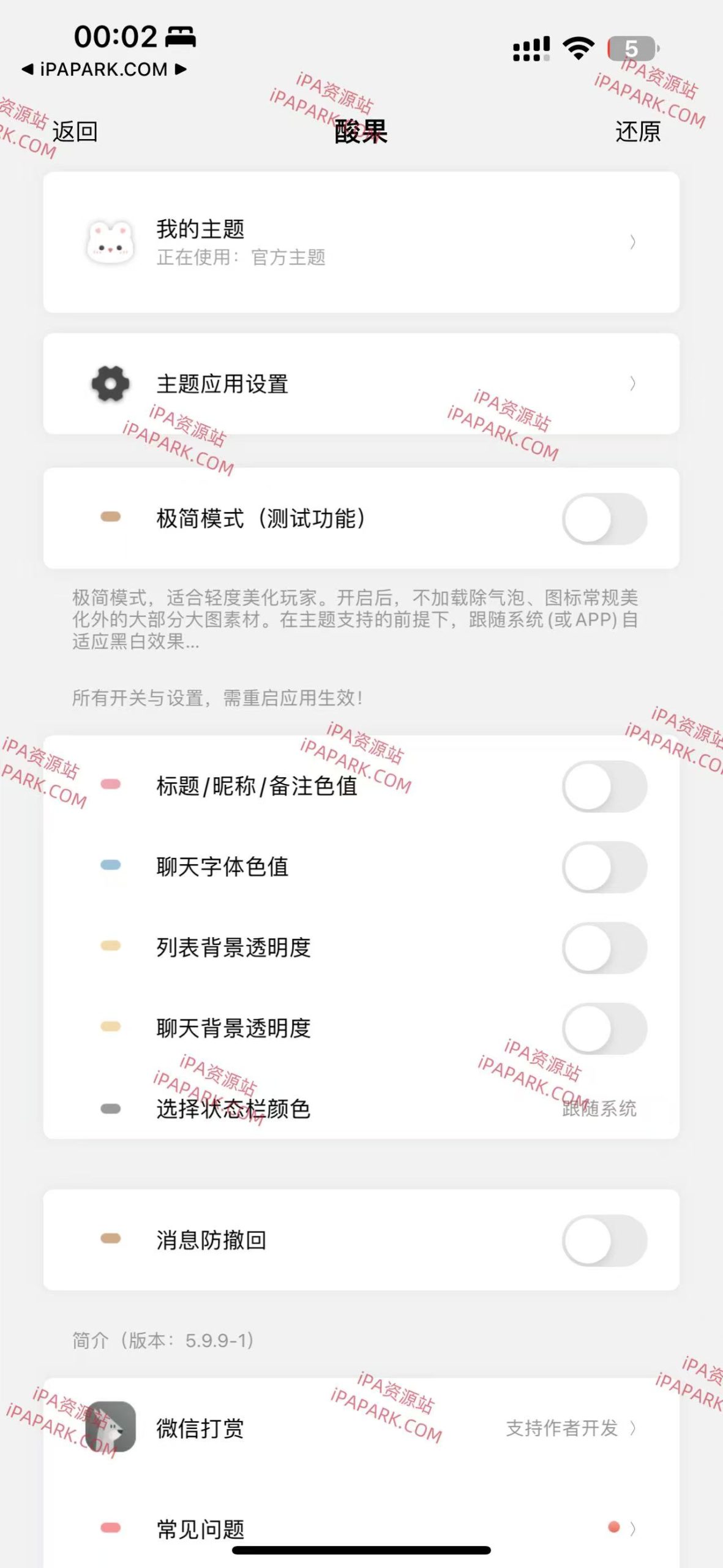This screenshot has width=723, height=1568.
Task: Click the brown icon beside 极简模式
Action: click(112, 518)
